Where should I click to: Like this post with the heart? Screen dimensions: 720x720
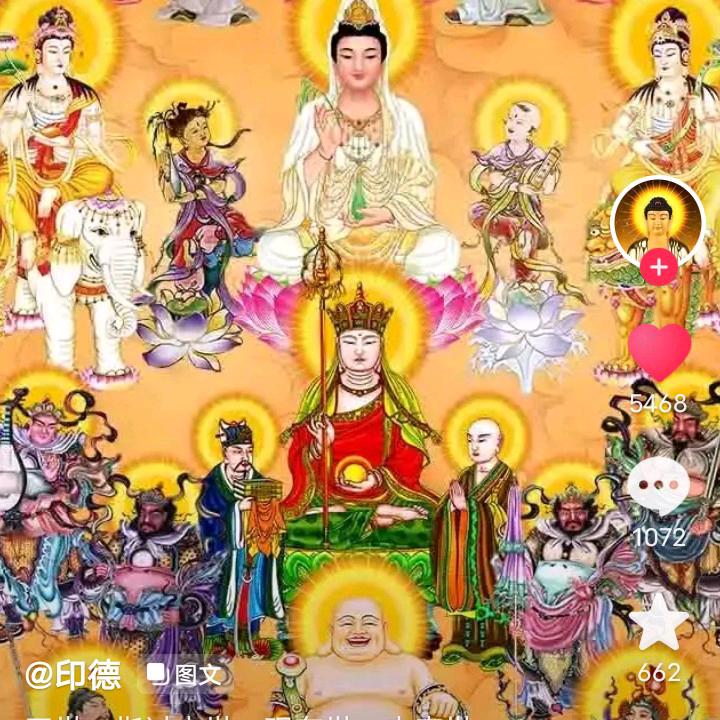pos(659,353)
